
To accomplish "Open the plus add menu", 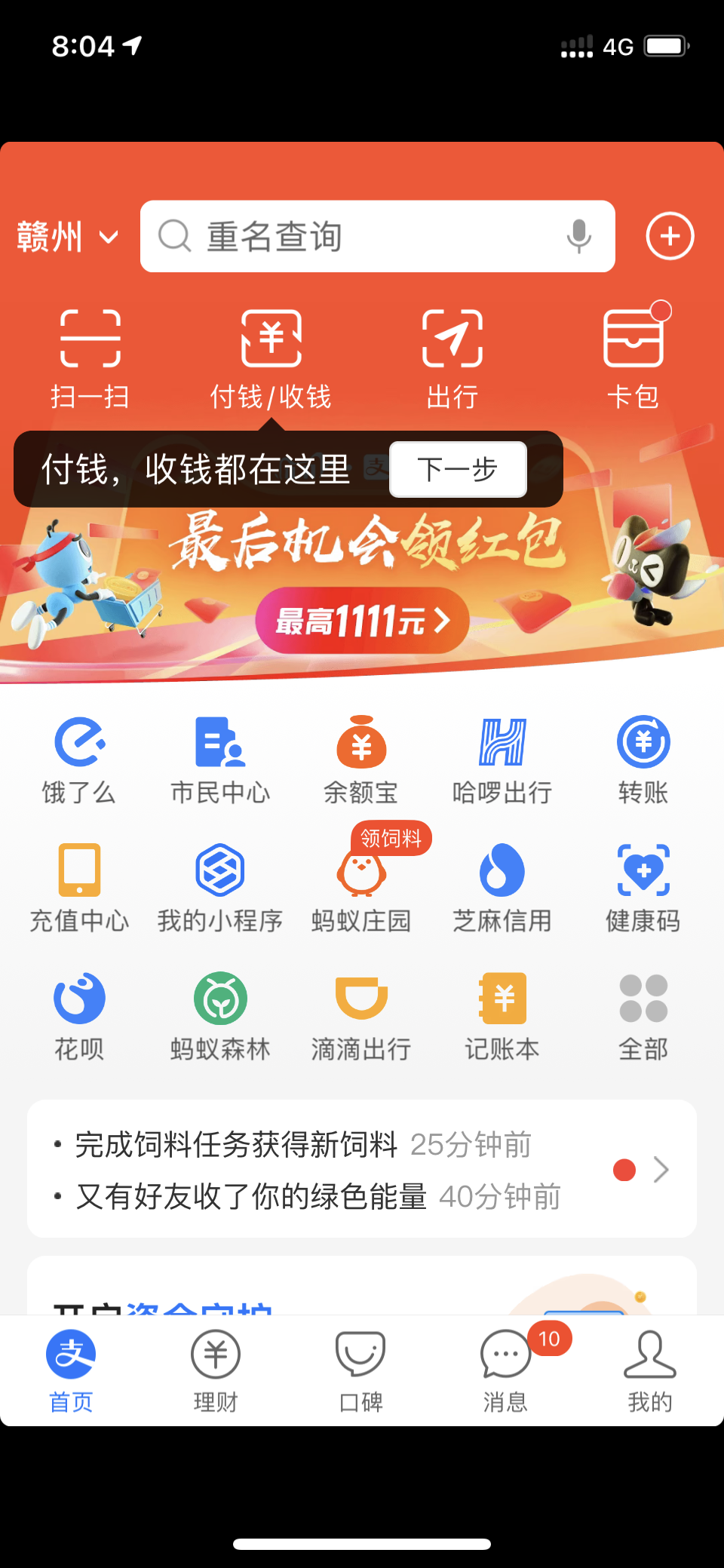I will [x=670, y=237].
